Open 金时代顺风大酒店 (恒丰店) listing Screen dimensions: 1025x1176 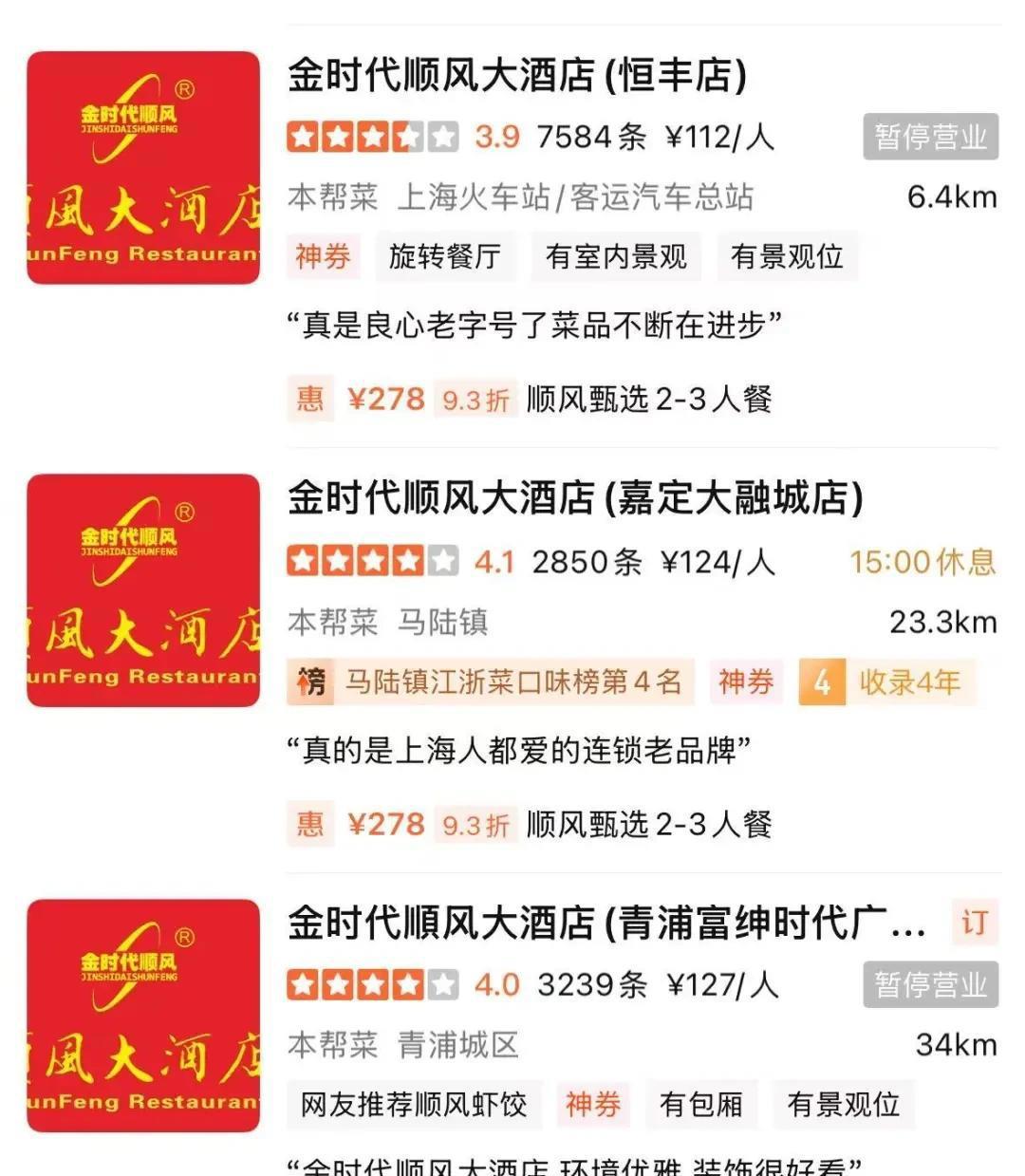(x=517, y=76)
